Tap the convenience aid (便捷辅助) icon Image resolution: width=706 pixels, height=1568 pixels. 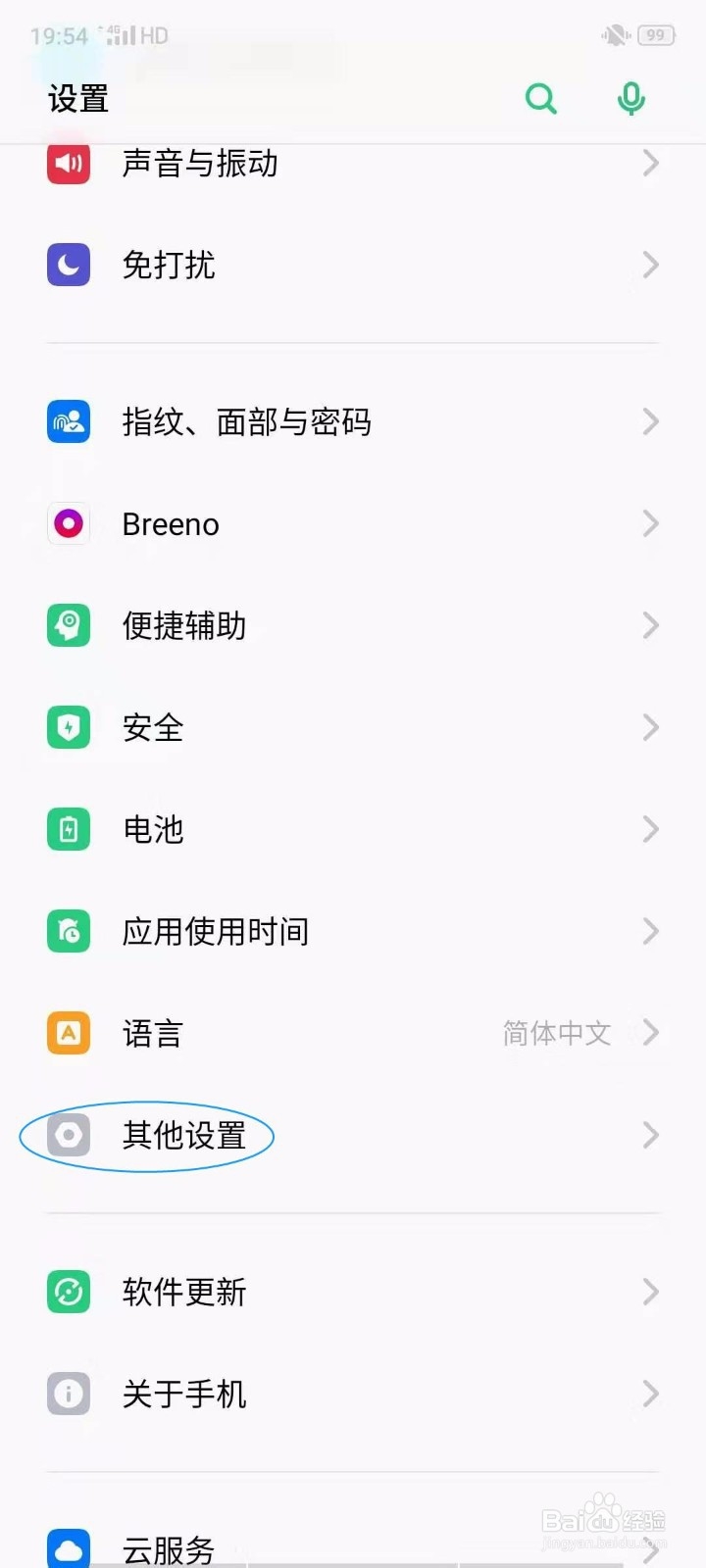pyautogui.click(x=68, y=625)
